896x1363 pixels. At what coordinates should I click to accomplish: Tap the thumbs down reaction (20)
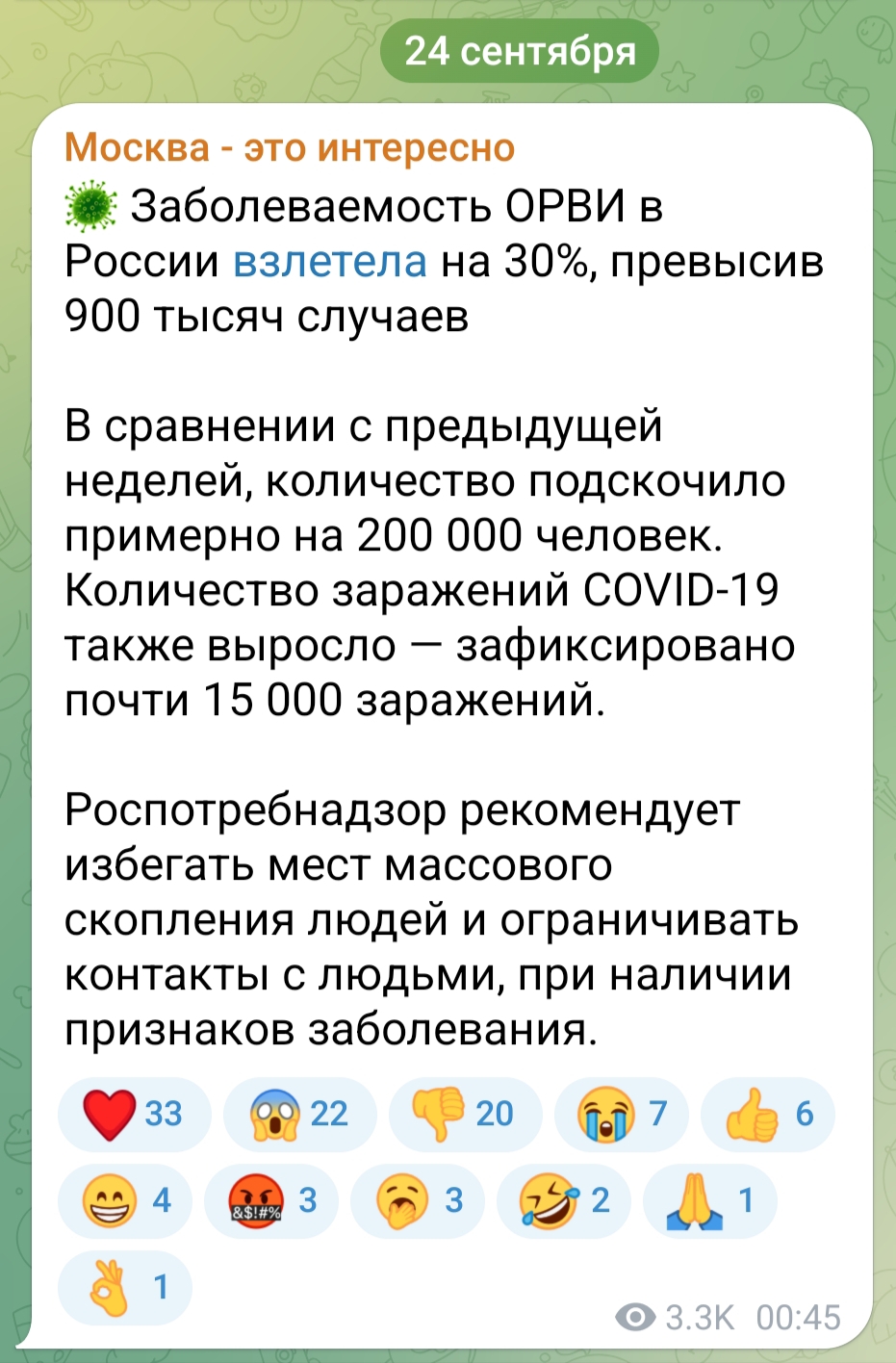click(465, 1114)
